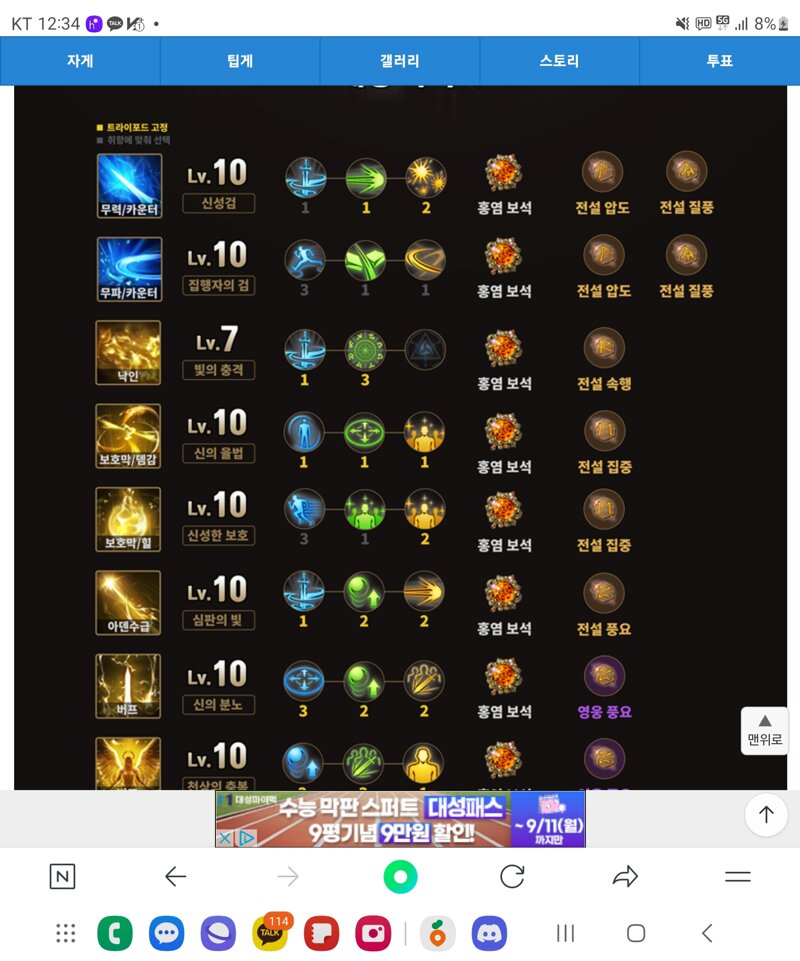Screen dimensions: 800x961
Task: Tap the round up-arrow scroll button
Action: [766, 815]
